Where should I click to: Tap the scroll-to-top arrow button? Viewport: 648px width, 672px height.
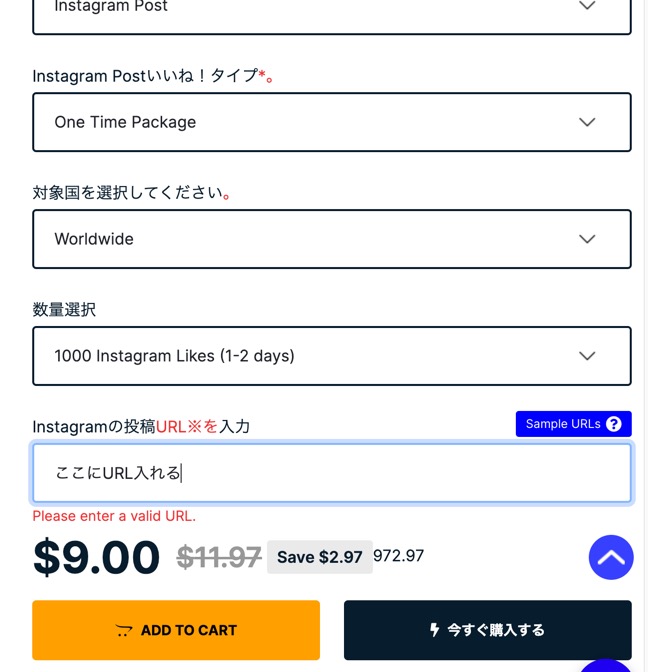pyautogui.click(x=611, y=558)
